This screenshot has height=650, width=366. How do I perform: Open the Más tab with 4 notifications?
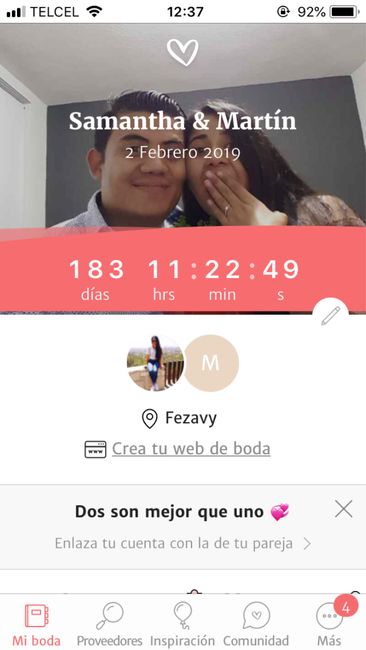tap(330, 624)
